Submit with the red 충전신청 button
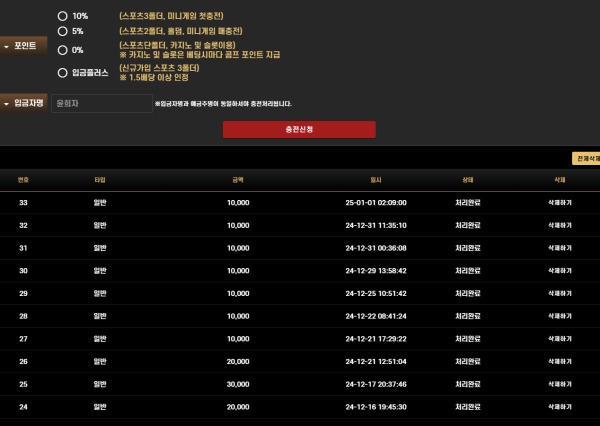 click(x=299, y=130)
